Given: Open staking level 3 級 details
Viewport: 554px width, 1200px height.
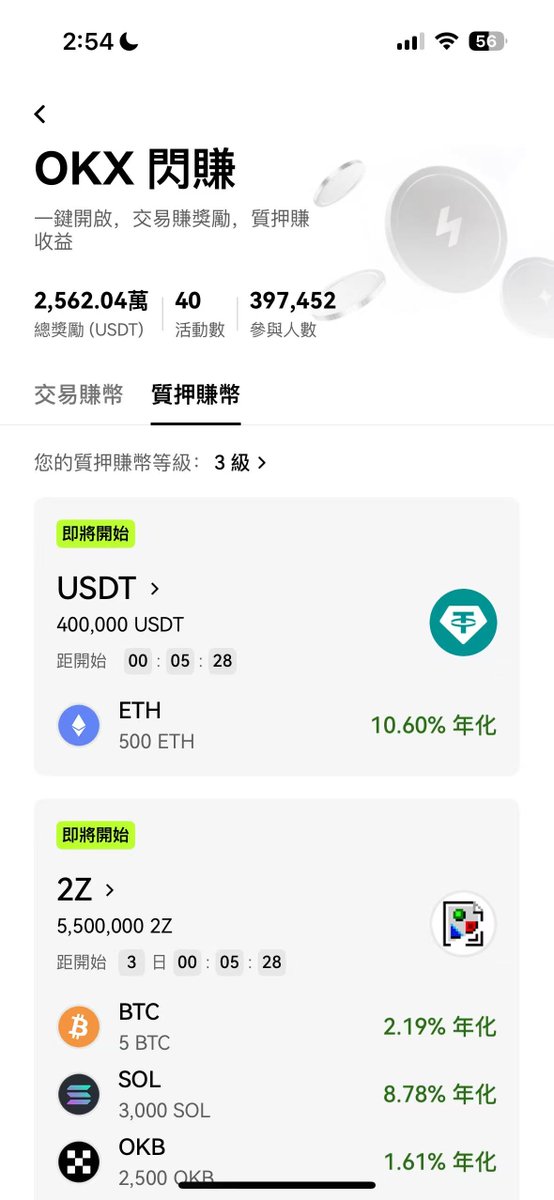Looking at the screenshot, I should click(240, 462).
